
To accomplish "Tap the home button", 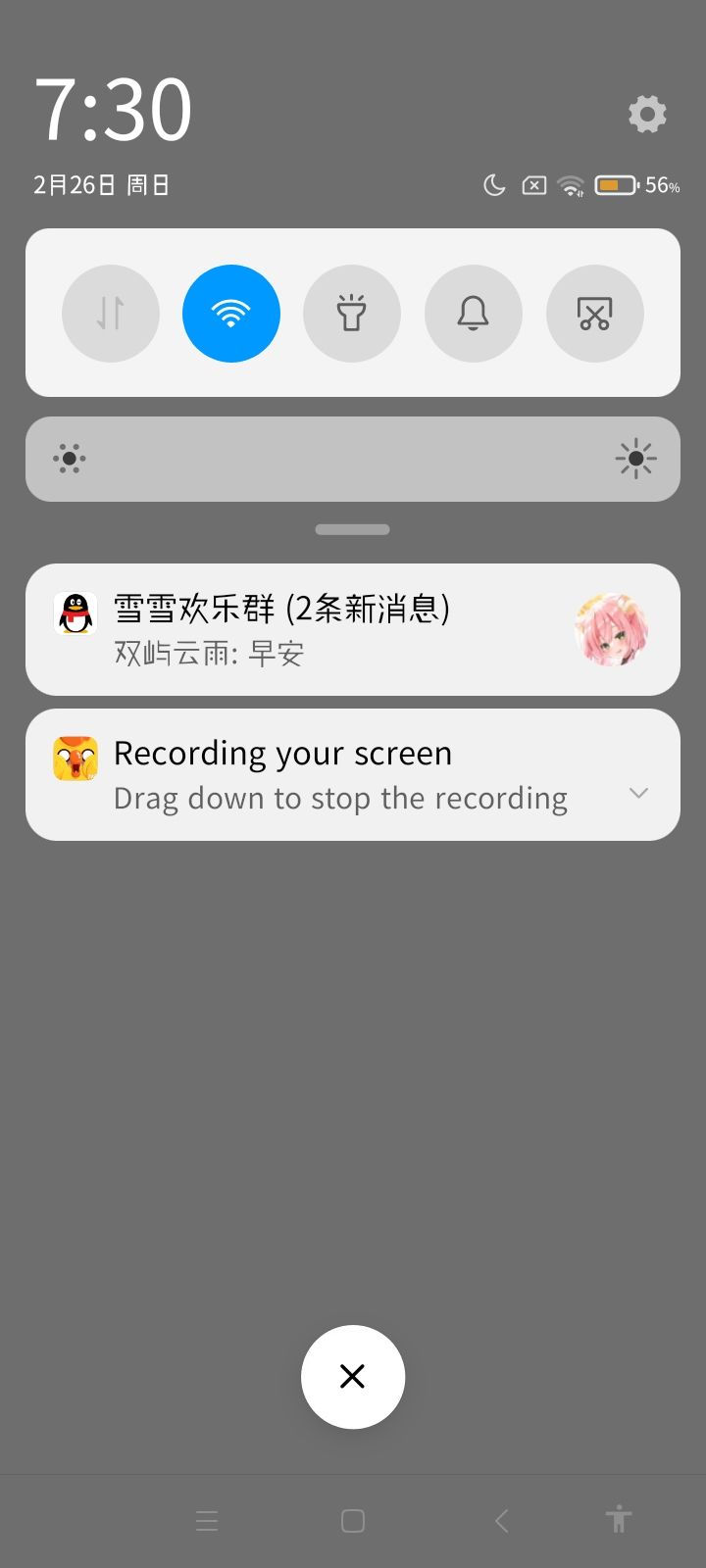I will tap(352, 1520).
